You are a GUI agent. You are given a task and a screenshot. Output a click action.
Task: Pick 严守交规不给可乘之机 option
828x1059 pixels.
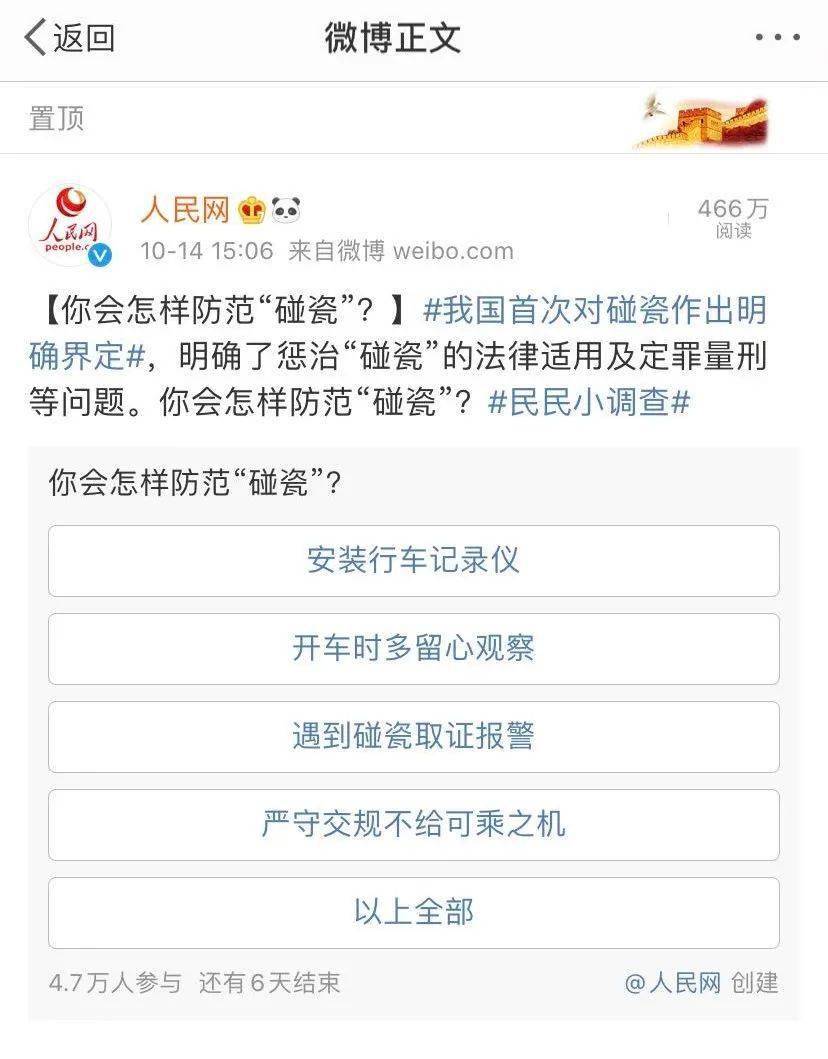(x=413, y=825)
